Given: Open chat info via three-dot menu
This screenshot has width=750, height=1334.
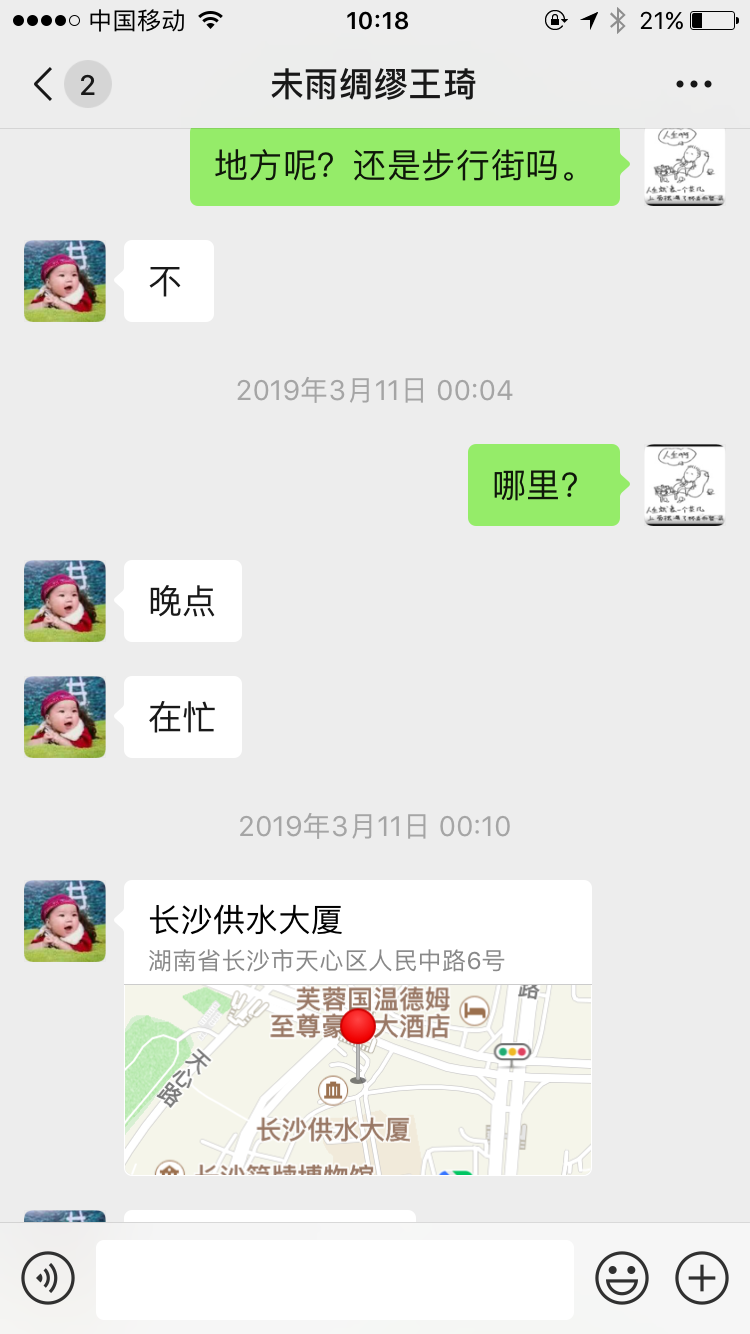Looking at the screenshot, I should (x=693, y=85).
